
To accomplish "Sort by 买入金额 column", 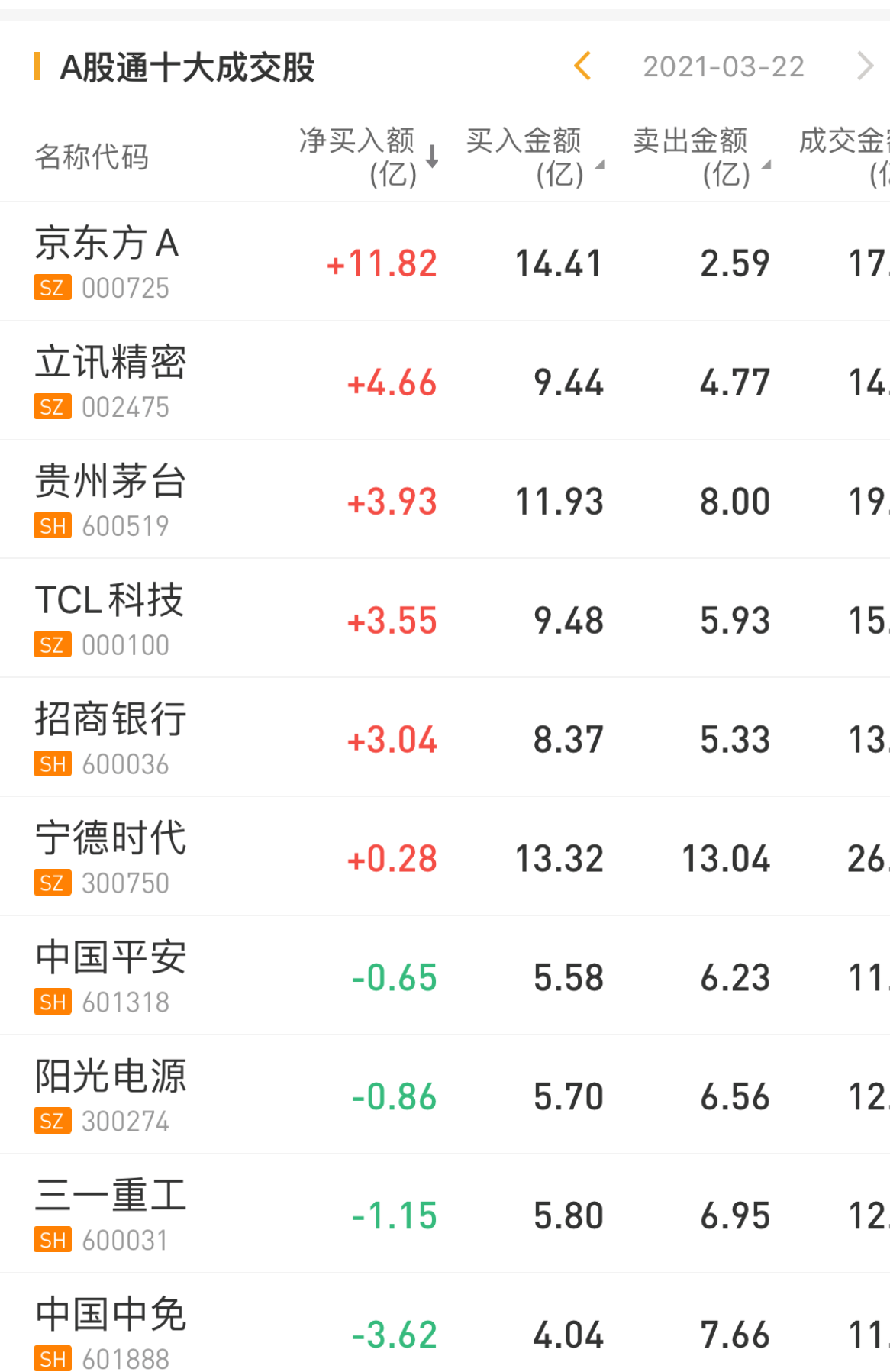I will pyautogui.click(x=532, y=157).
